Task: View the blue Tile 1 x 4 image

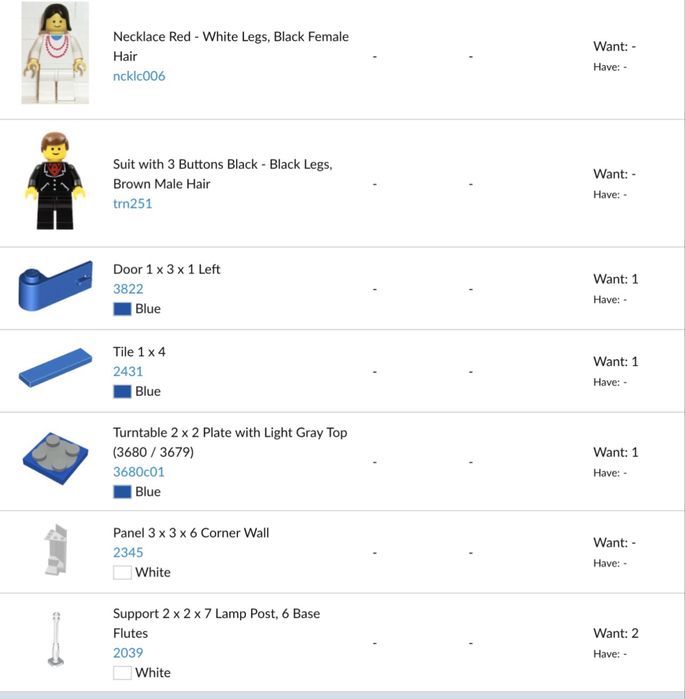Action: [55, 372]
